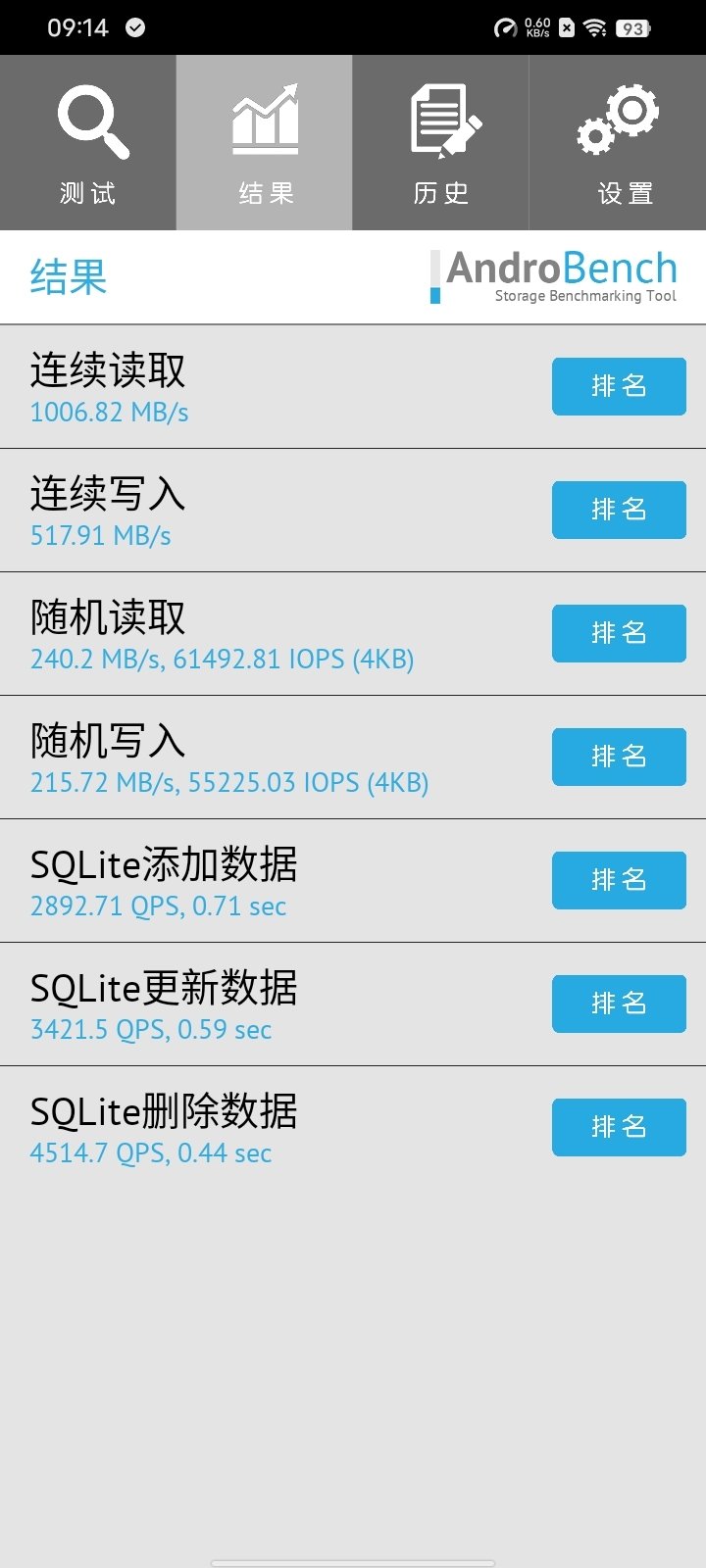Click 排名 for 随机写入
Viewport: 706px width, 1568px height.
point(619,757)
